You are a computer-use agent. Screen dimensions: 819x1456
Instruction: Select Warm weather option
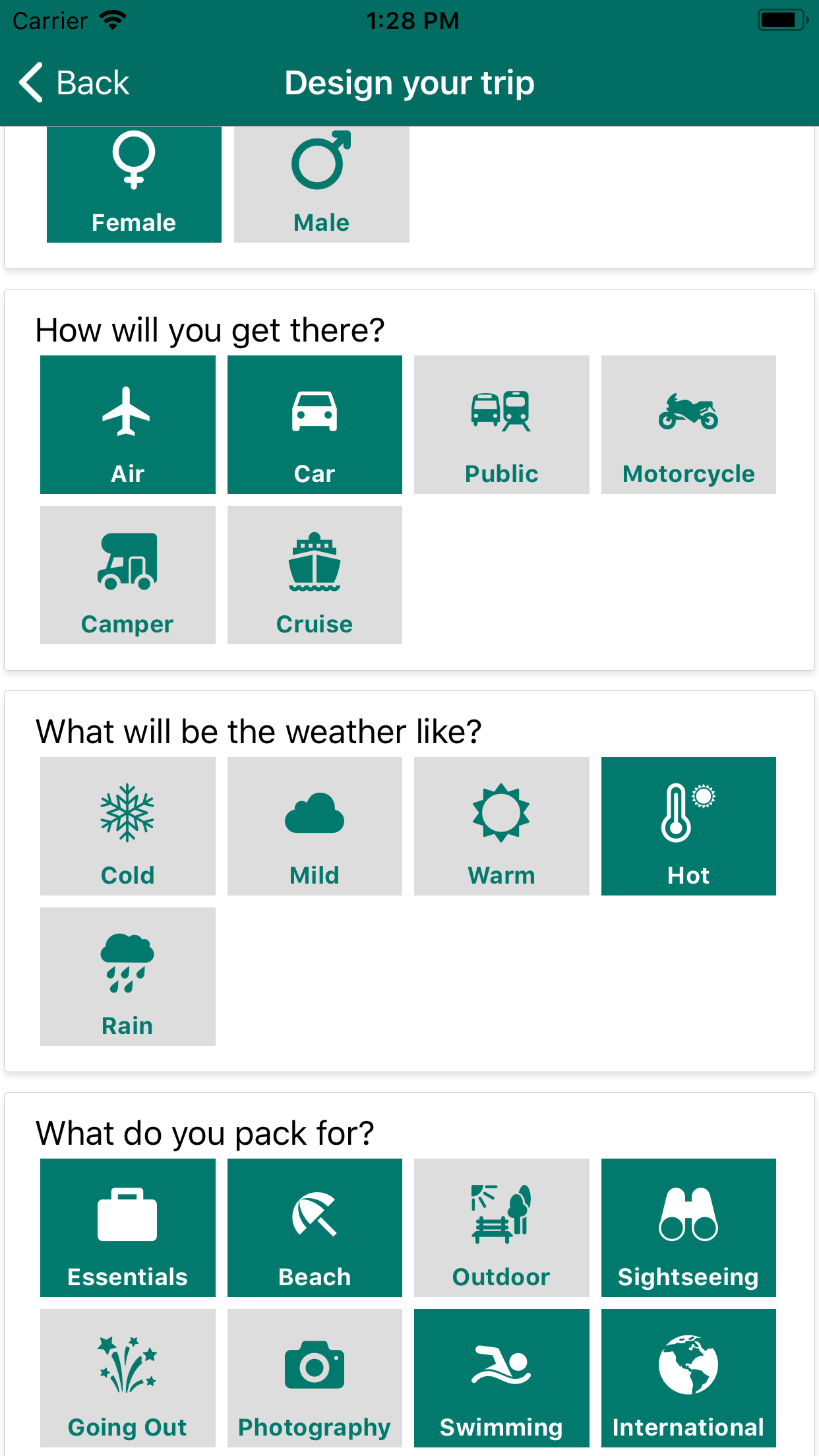[x=501, y=826]
